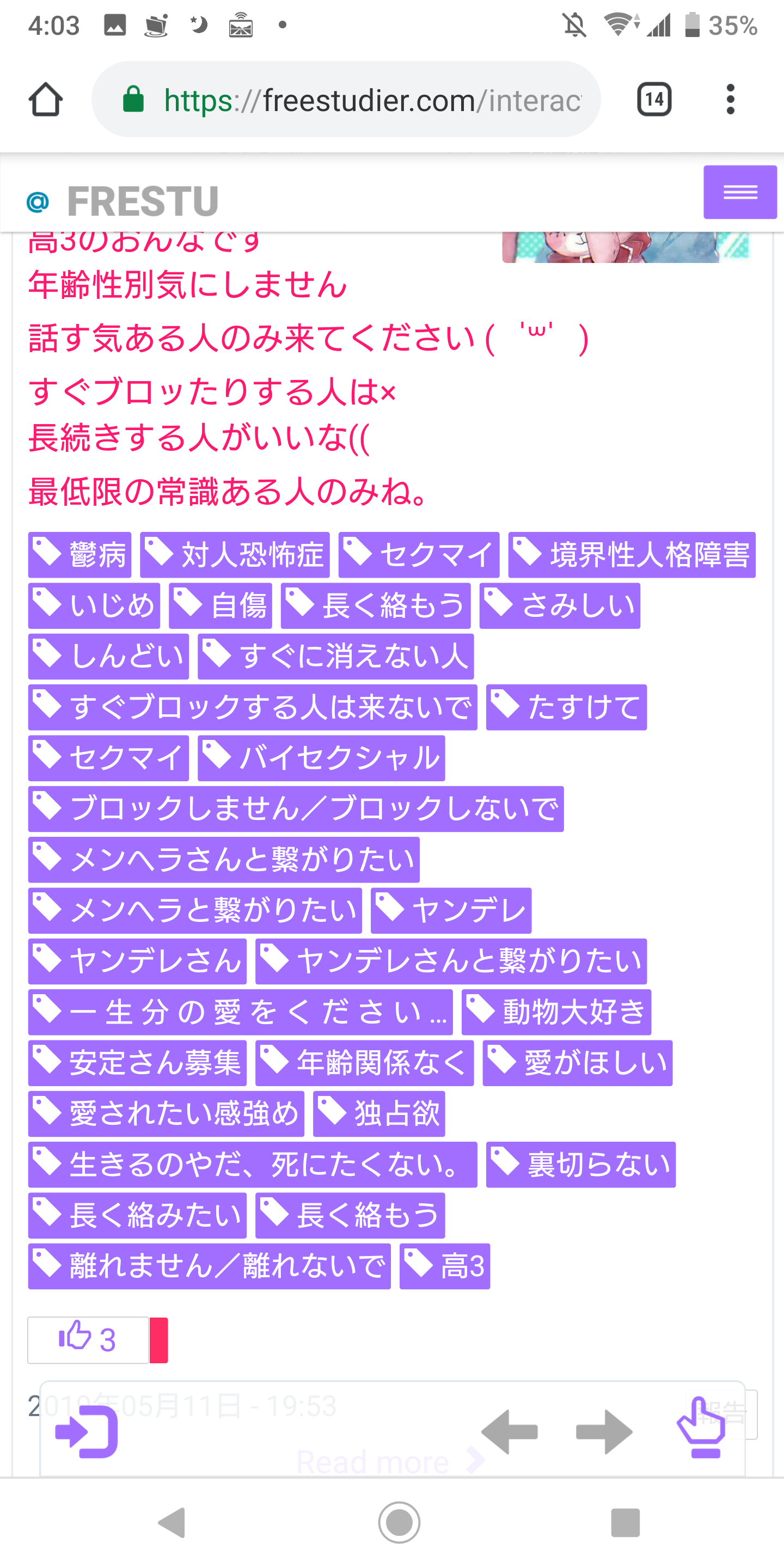Open the Chrome overflow menu
This screenshot has width=784, height=1568.
[731, 99]
